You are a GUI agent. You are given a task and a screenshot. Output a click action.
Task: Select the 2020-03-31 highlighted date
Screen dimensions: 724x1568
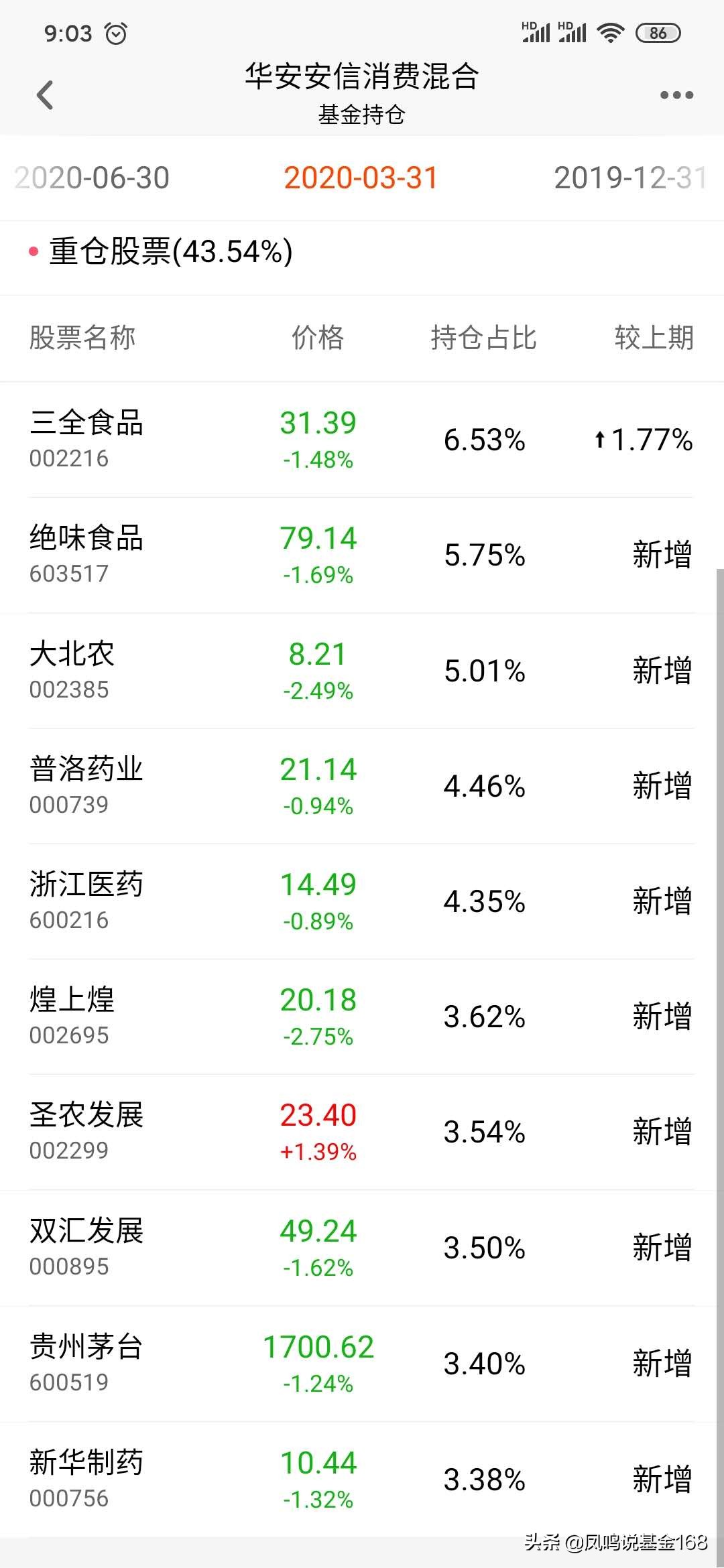[x=361, y=178]
